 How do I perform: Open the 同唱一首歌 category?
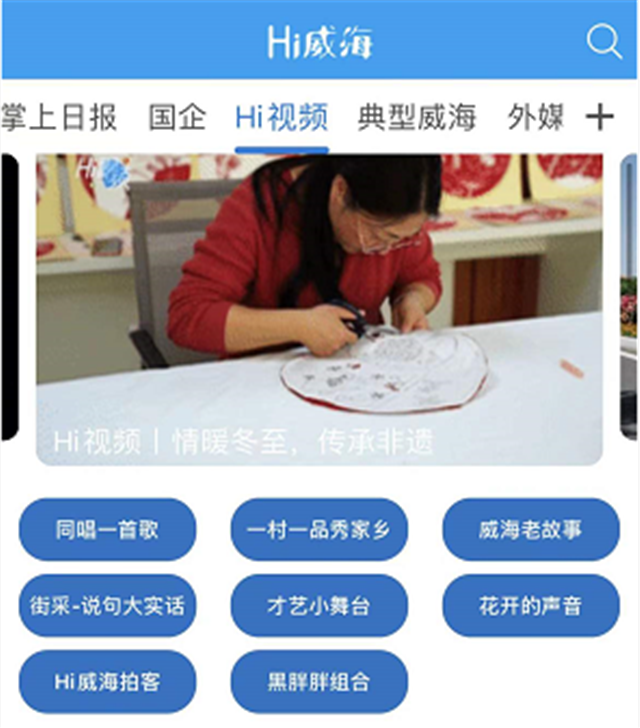coord(107,529)
